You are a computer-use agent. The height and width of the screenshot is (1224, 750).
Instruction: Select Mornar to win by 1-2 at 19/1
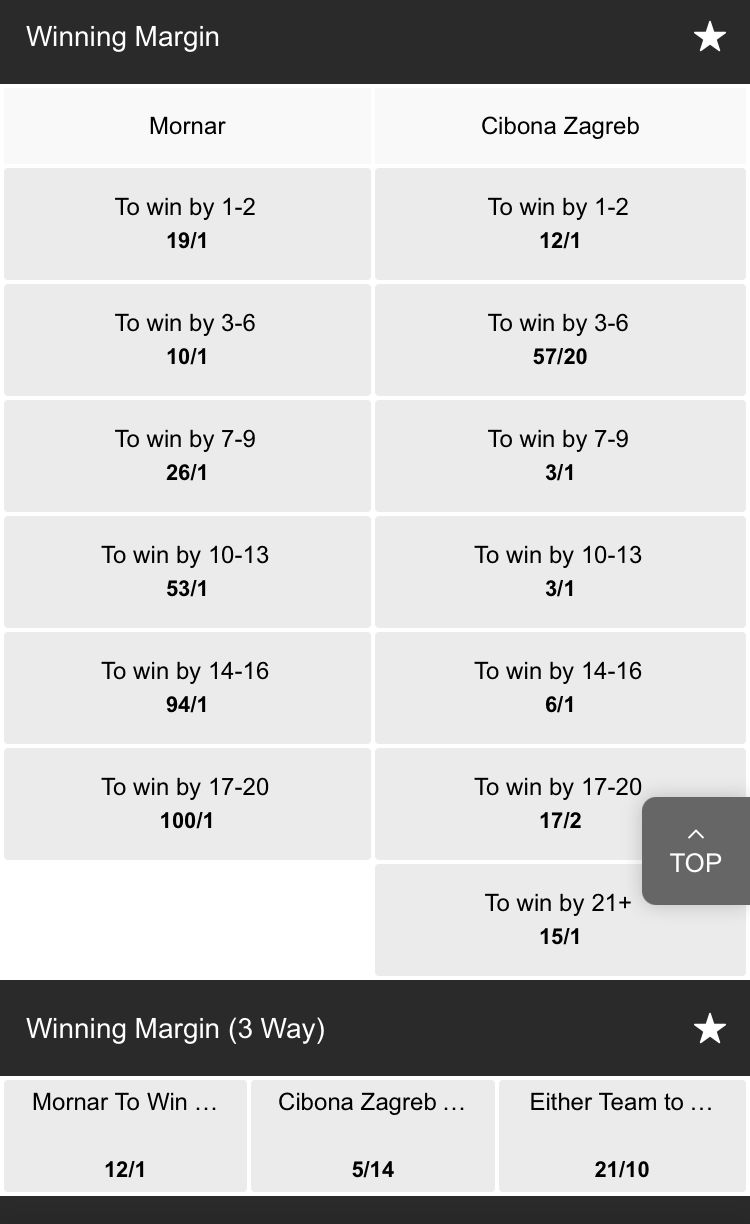click(187, 224)
